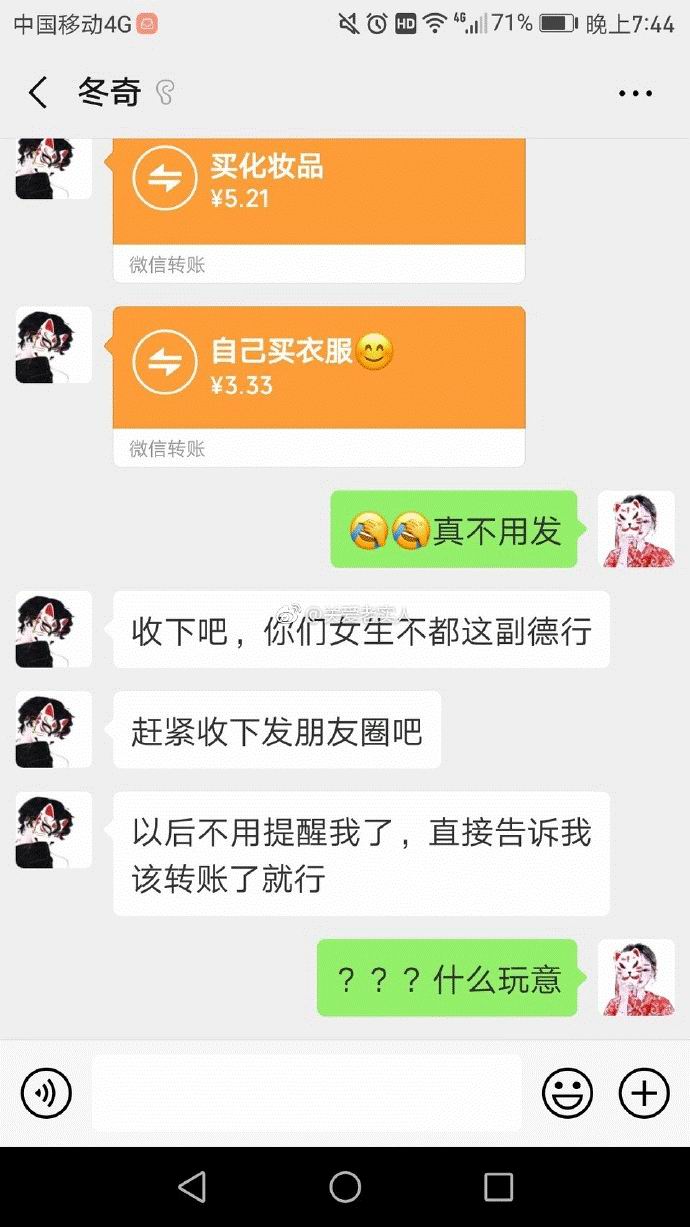Switch to voice message input
Image resolution: width=690 pixels, height=1227 pixels.
46,1092
